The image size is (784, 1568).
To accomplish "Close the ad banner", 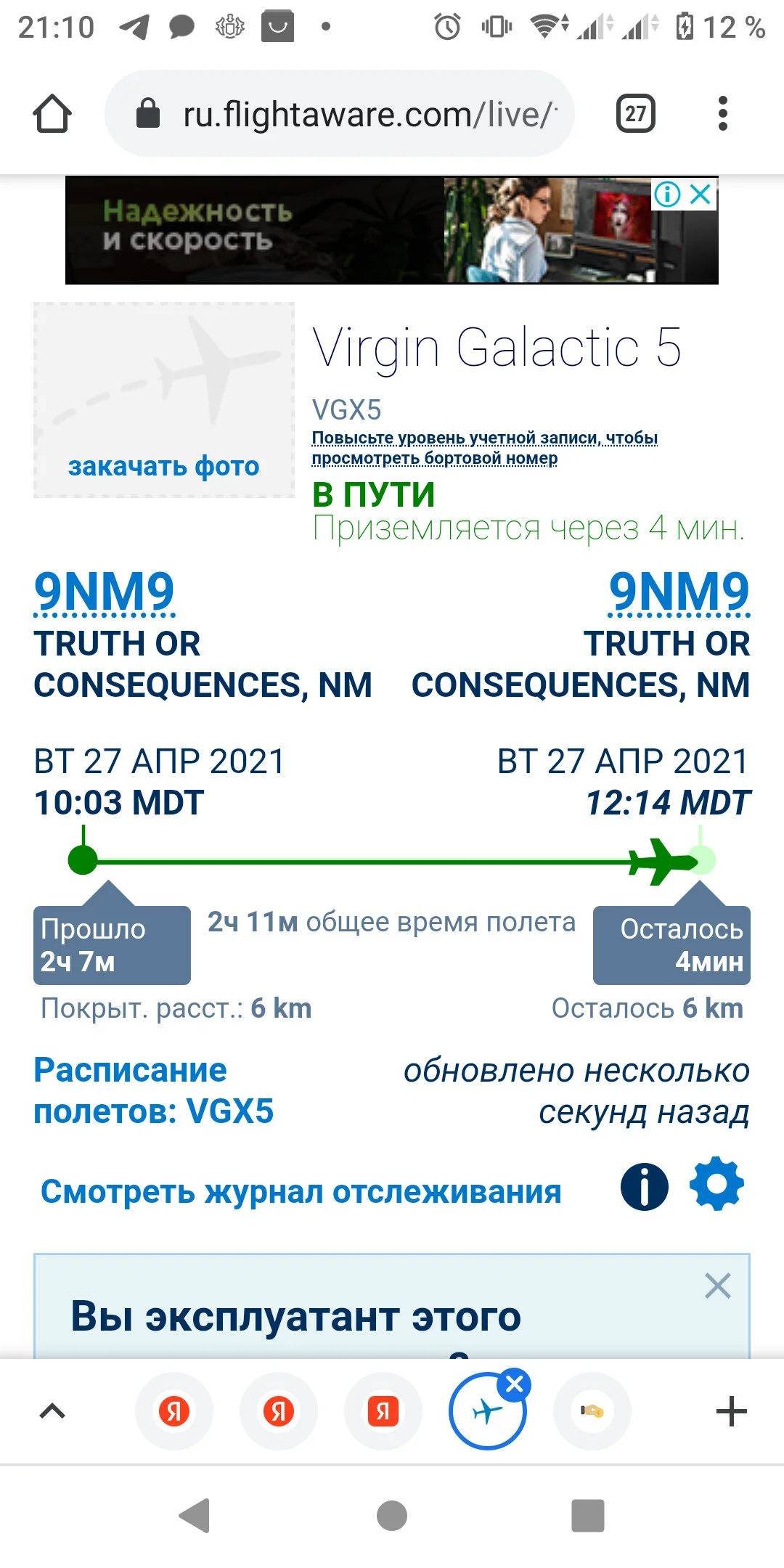I will (701, 194).
